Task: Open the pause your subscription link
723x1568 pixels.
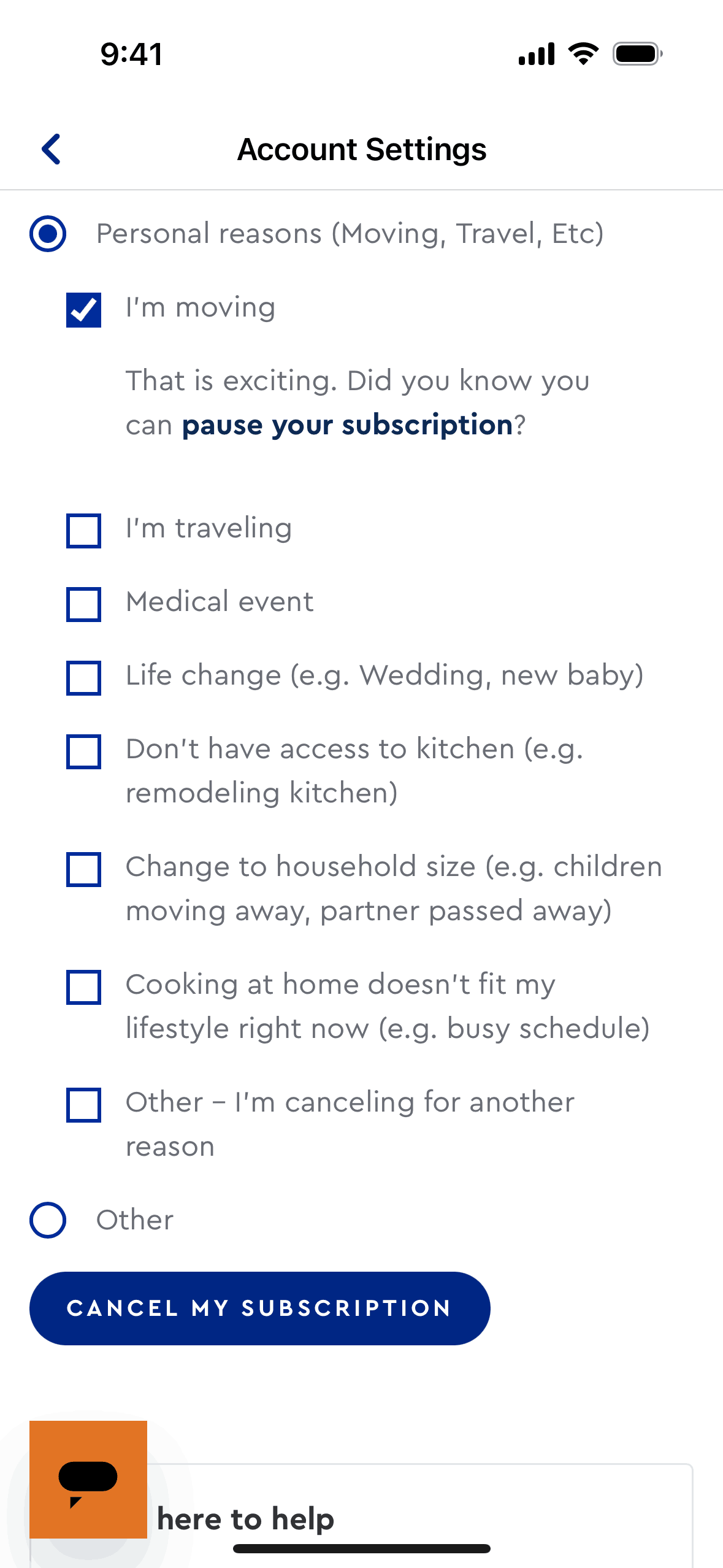Action: [347, 425]
